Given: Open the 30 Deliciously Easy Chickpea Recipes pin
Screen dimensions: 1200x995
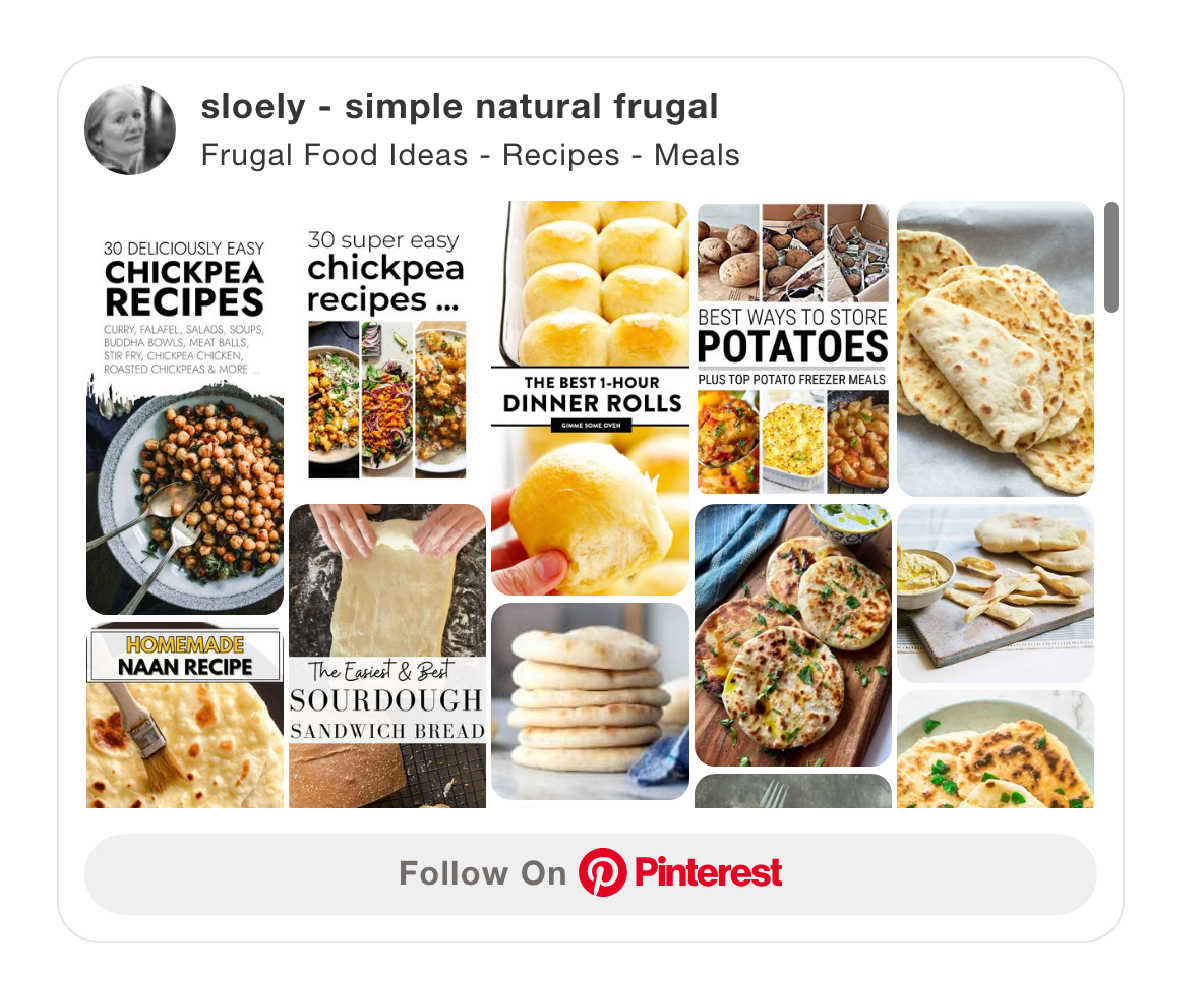Looking at the screenshot, I should coord(185,420).
